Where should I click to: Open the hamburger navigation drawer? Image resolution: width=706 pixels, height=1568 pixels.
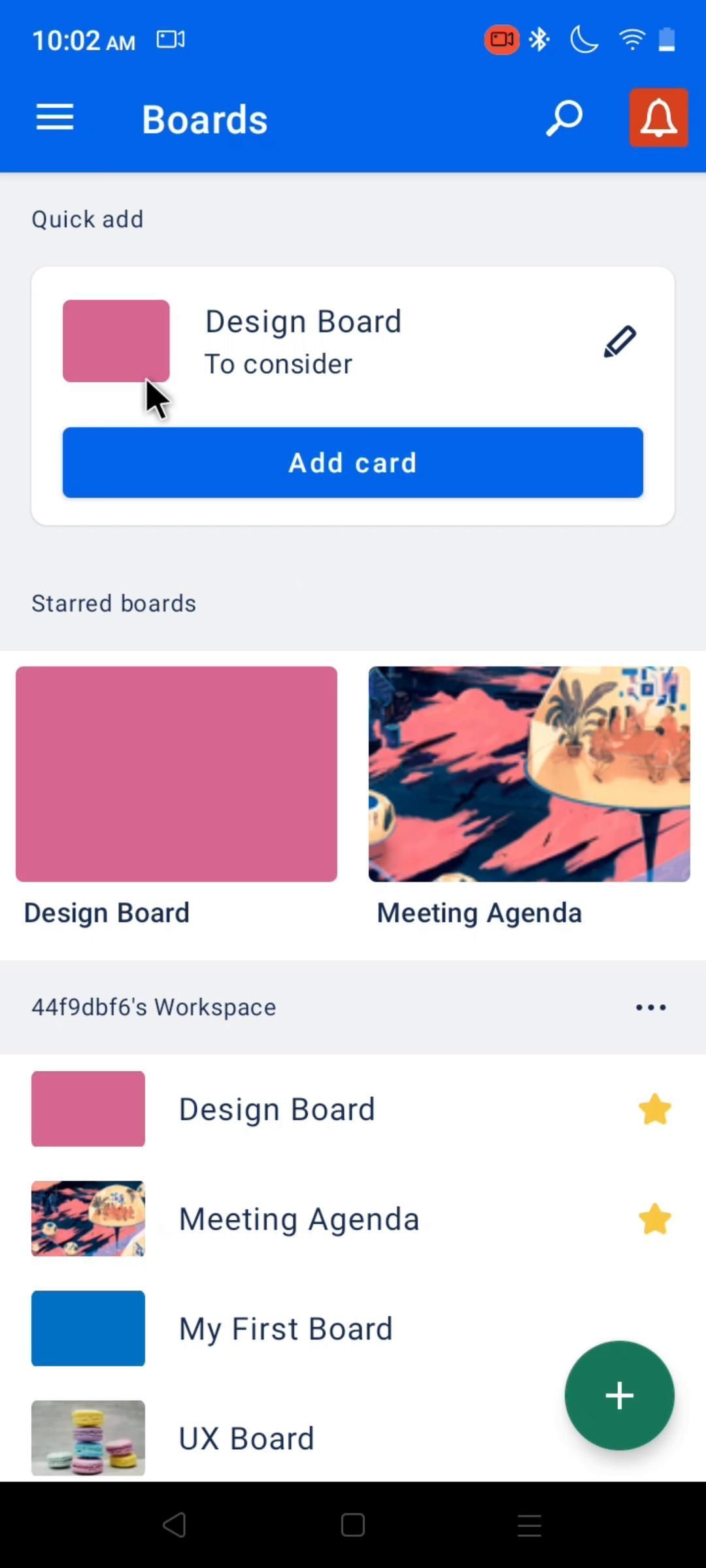click(55, 118)
